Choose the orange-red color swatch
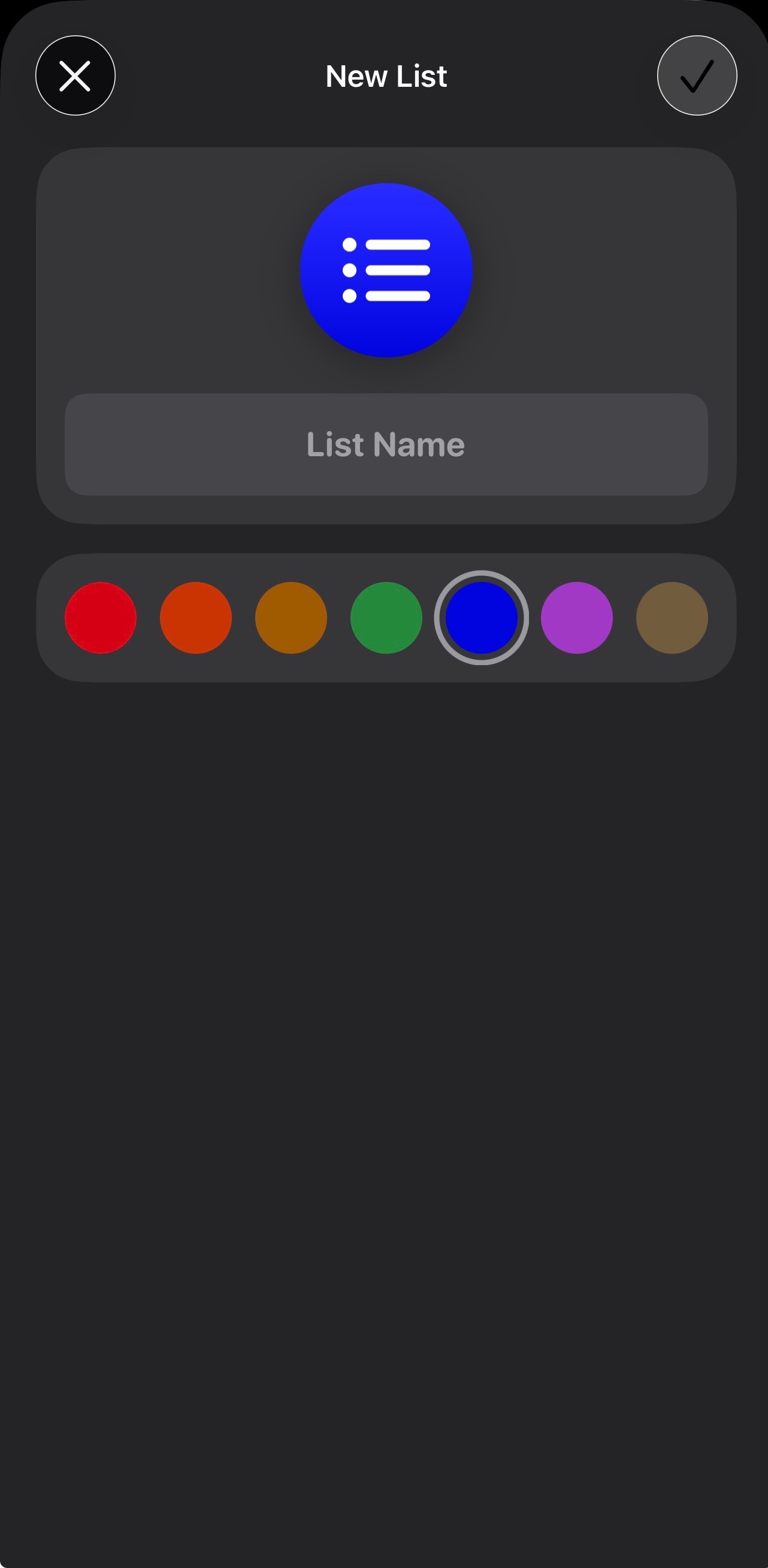The image size is (768, 1568). [196, 618]
